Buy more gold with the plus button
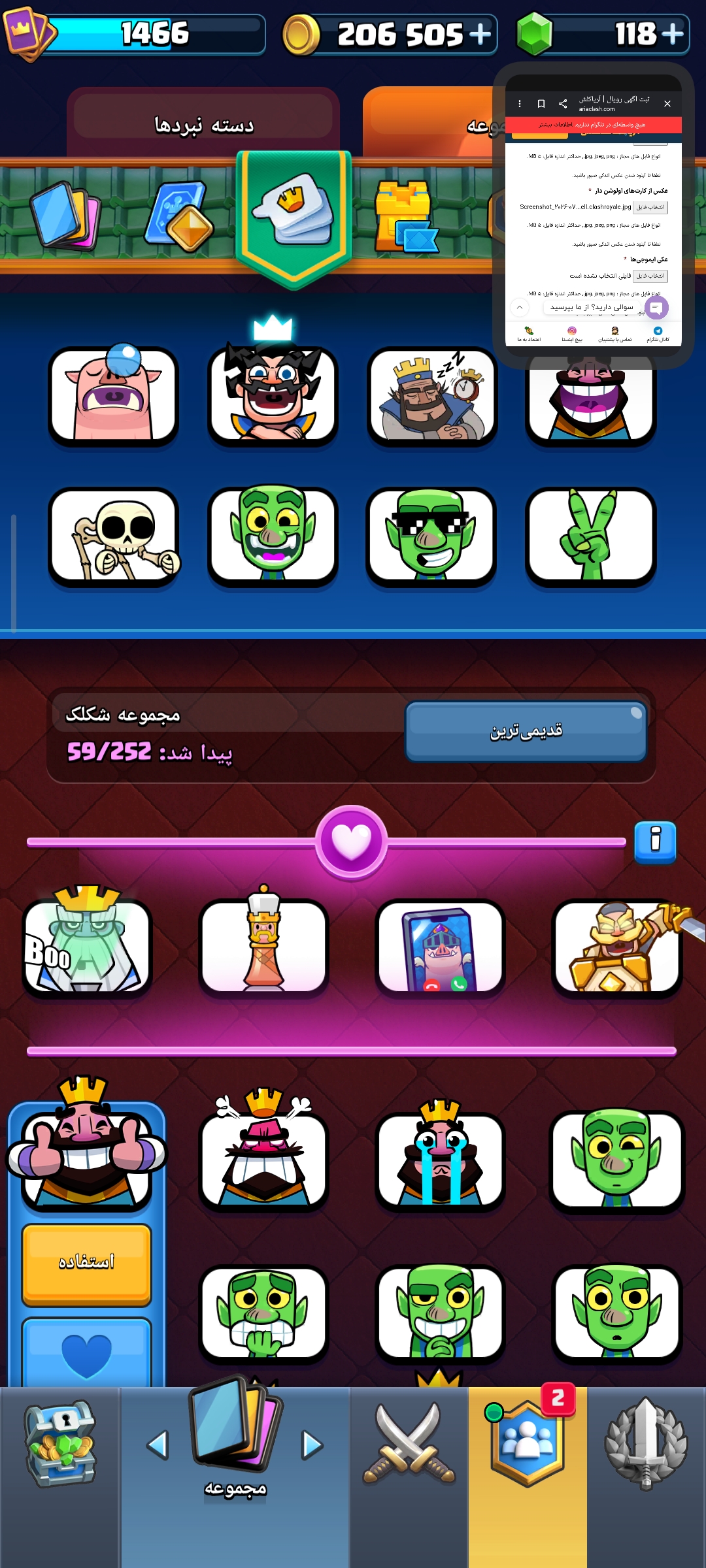Viewport: 706px width, 1568px height. pos(480,34)
